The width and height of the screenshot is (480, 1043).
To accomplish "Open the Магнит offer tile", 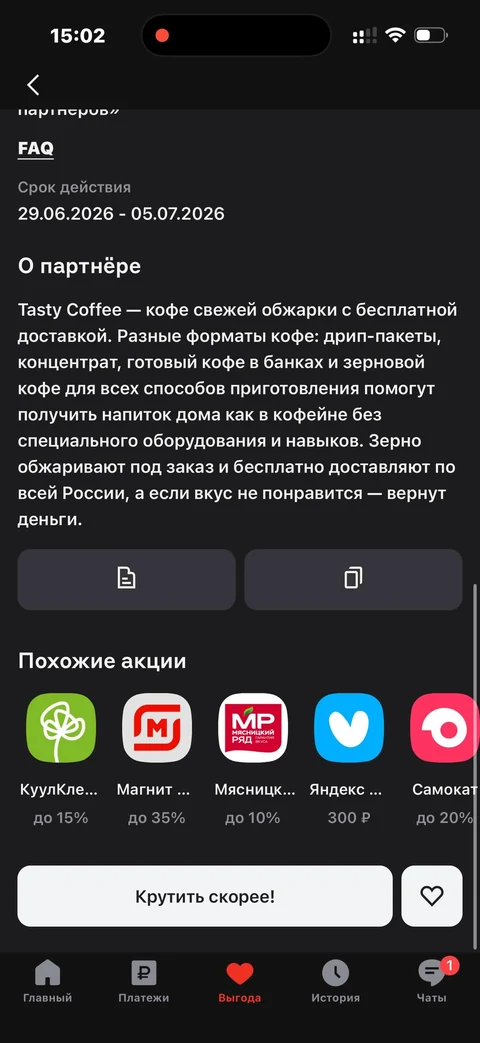I will 157,759.
